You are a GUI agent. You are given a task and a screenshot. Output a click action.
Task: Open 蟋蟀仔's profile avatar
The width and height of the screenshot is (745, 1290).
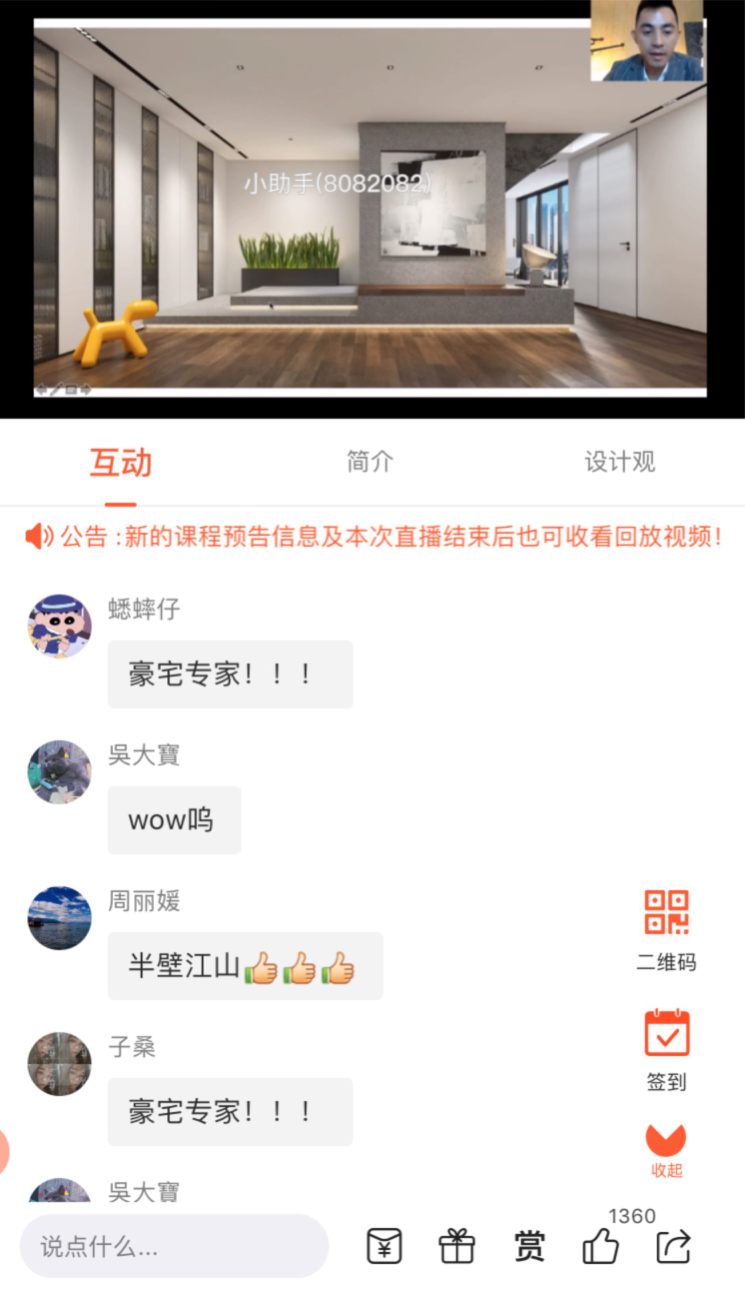tap(59, 626)
